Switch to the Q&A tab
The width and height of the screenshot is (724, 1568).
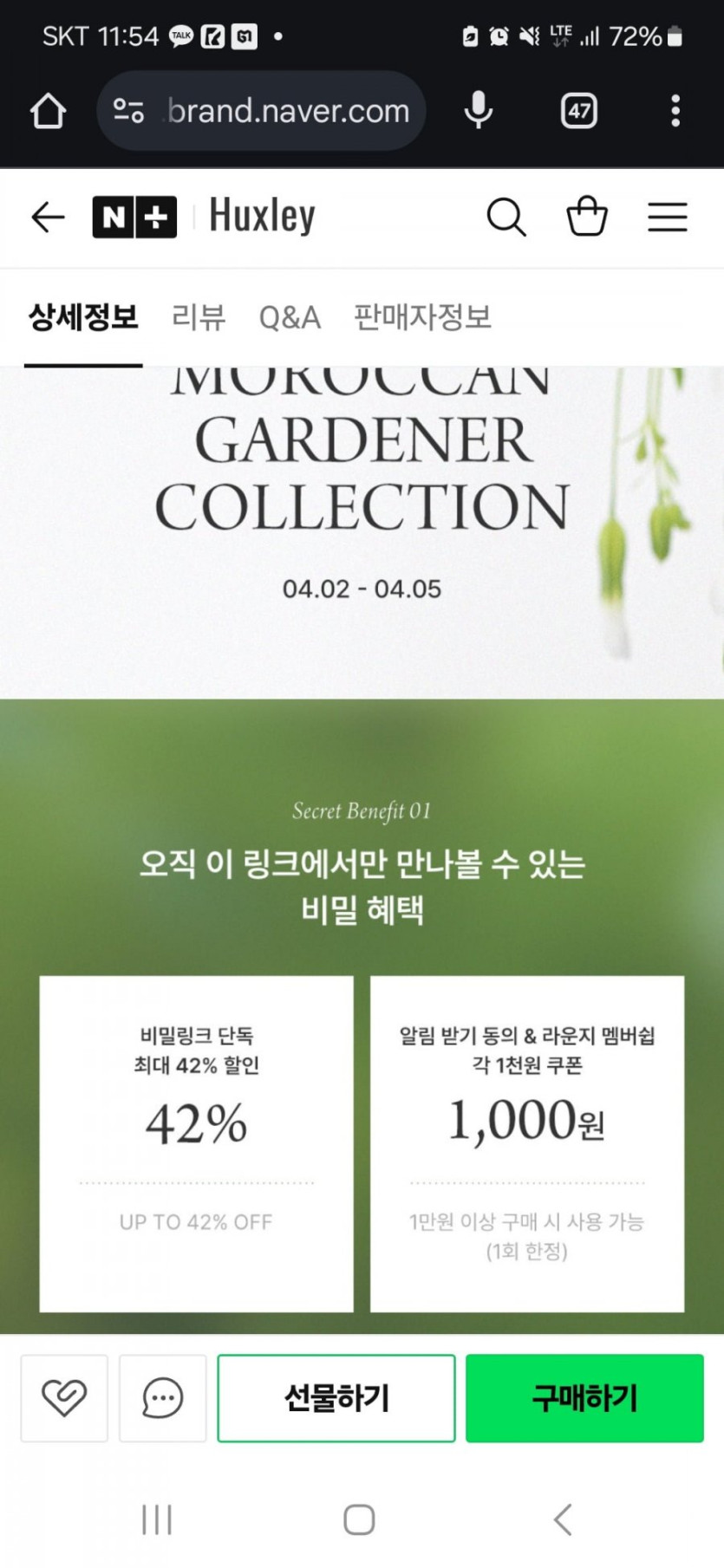[x=290, y=317]
